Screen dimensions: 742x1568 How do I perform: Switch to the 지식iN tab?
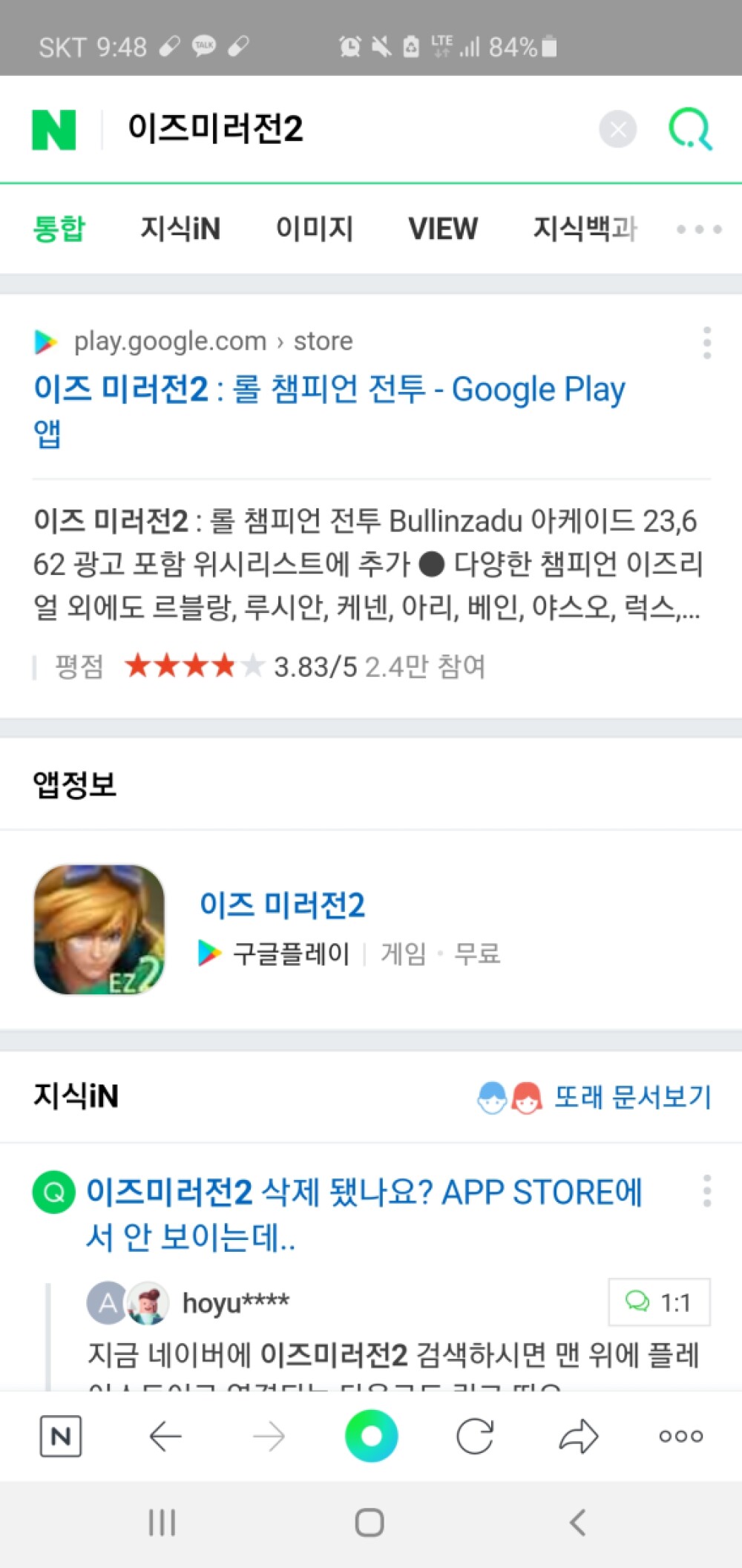tap(180, 229)
